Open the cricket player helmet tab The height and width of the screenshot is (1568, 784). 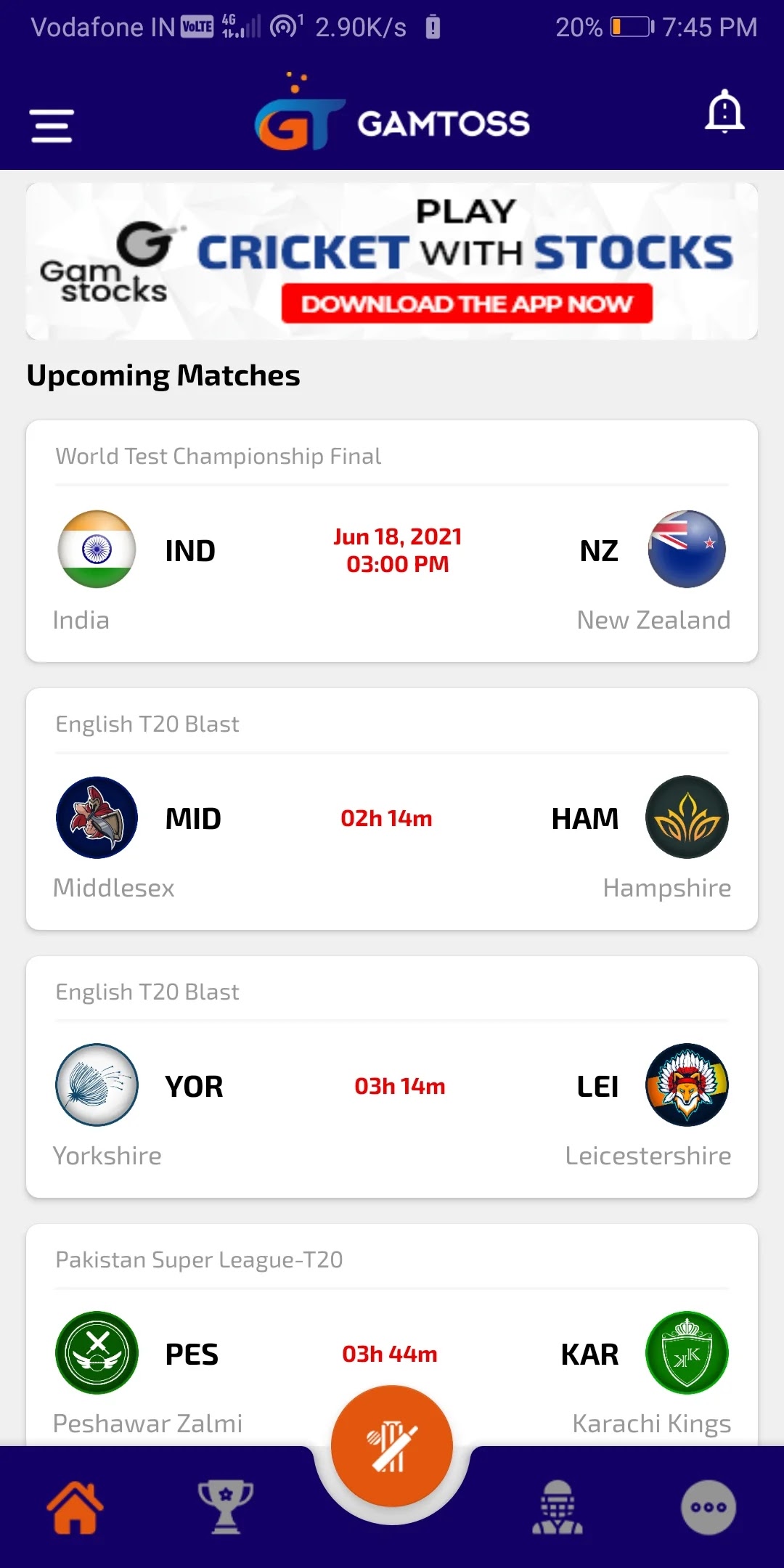(x=558, y=1507)
